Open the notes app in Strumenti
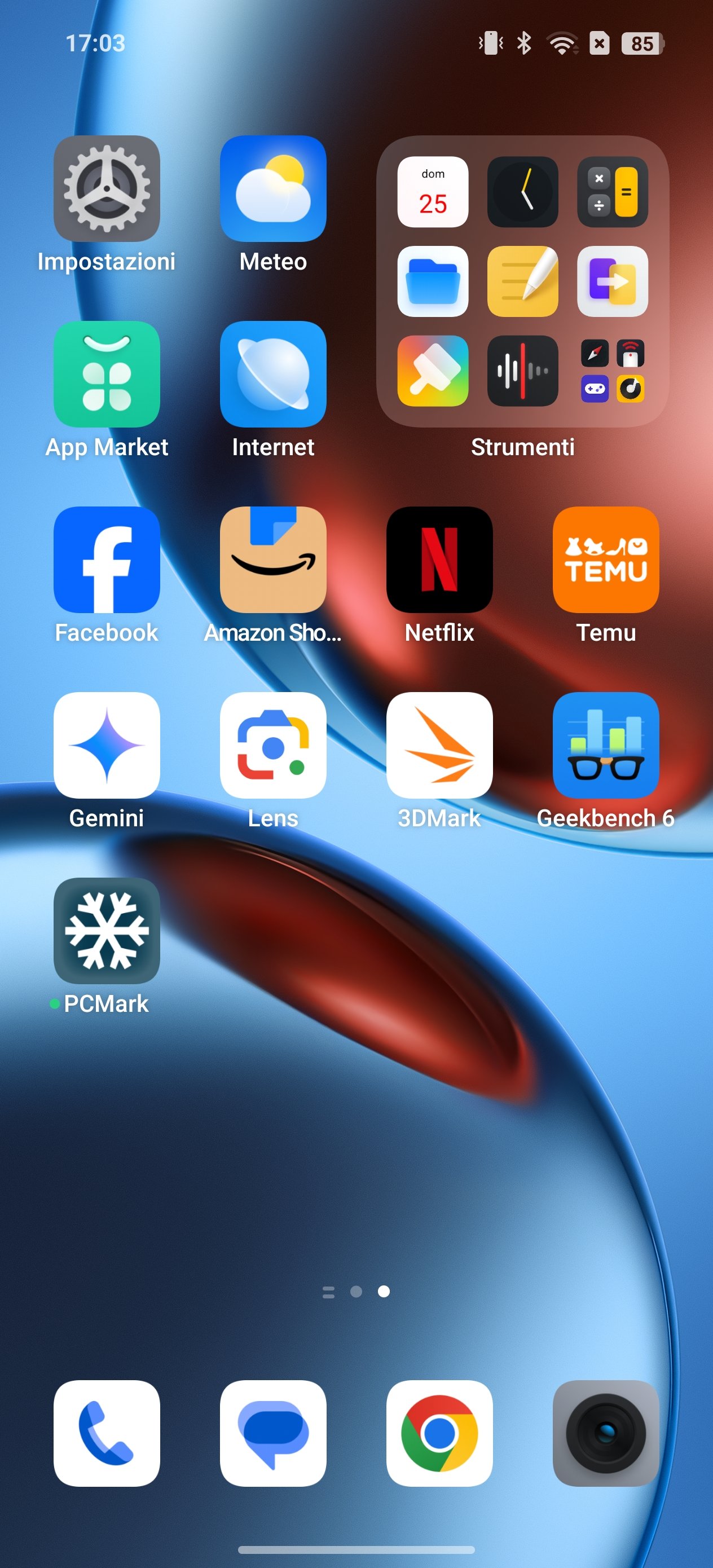 pyautogui.click(x=522, y=281)
